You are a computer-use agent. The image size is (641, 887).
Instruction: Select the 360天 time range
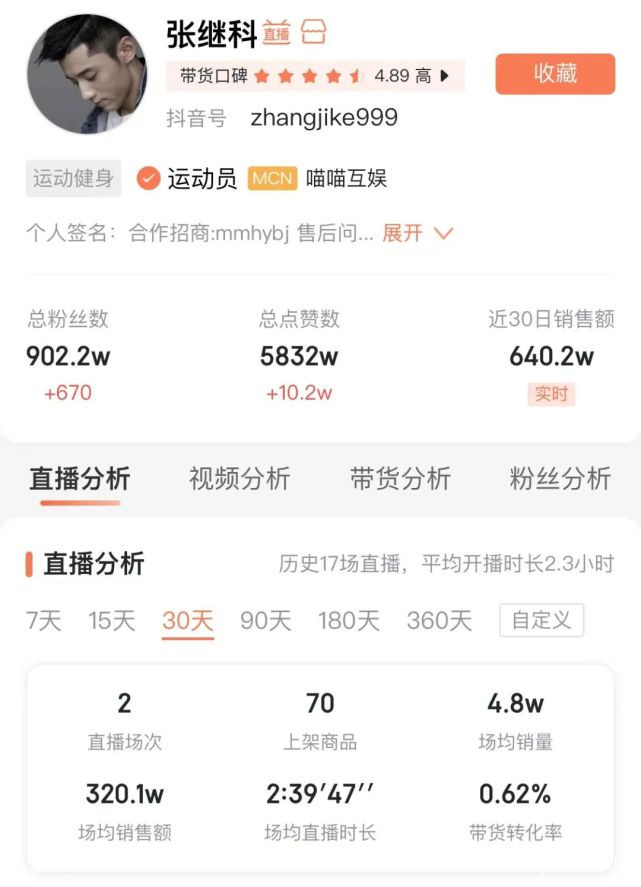tap(439, 620)
